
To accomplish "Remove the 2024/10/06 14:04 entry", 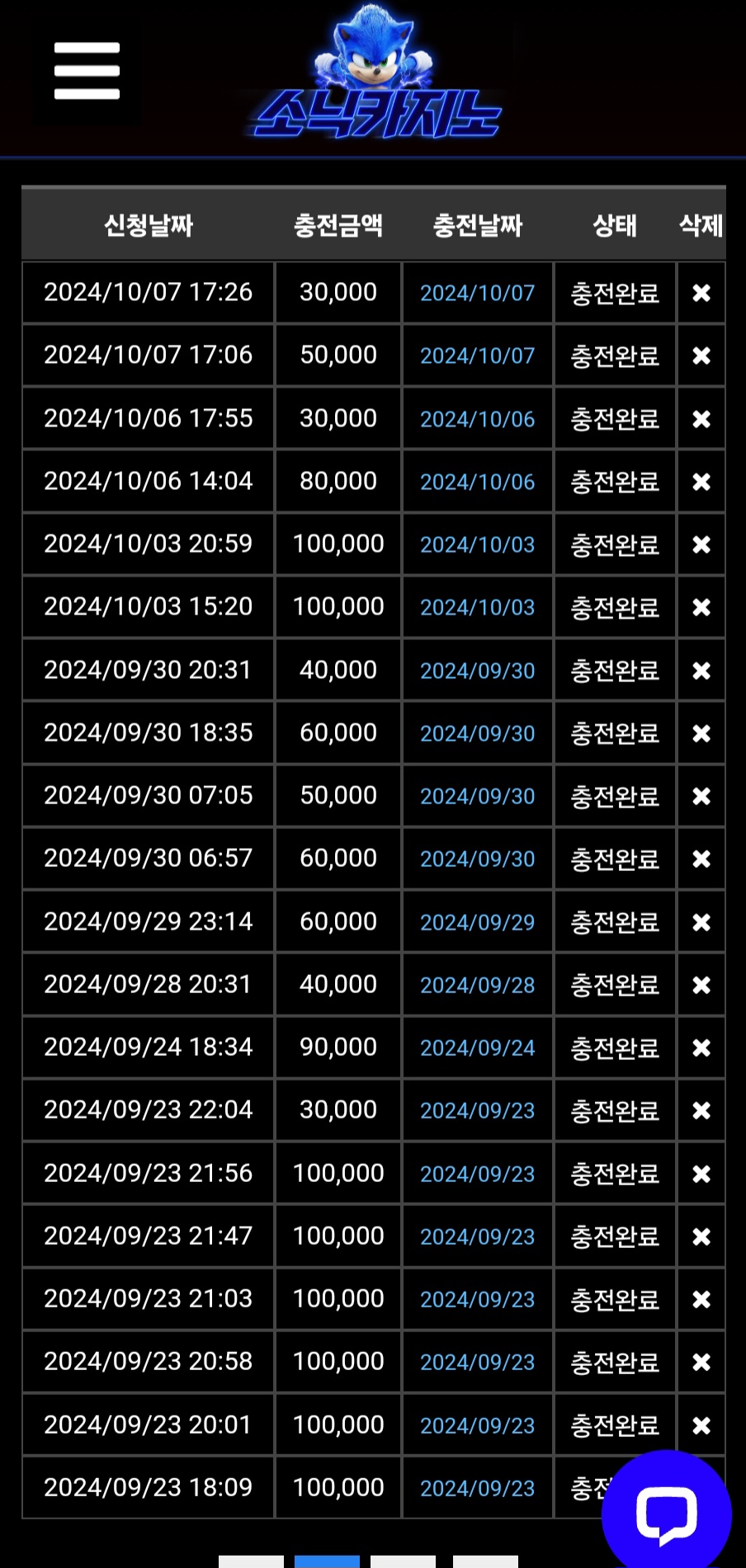I will pos(701,482).
